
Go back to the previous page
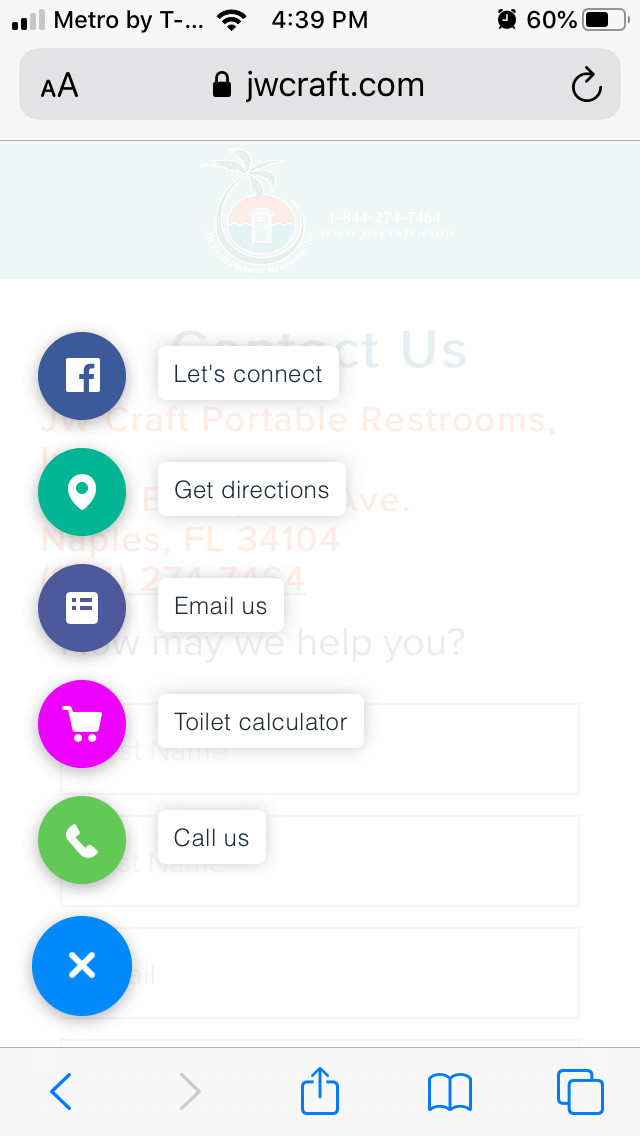[x=61, y=1091]
